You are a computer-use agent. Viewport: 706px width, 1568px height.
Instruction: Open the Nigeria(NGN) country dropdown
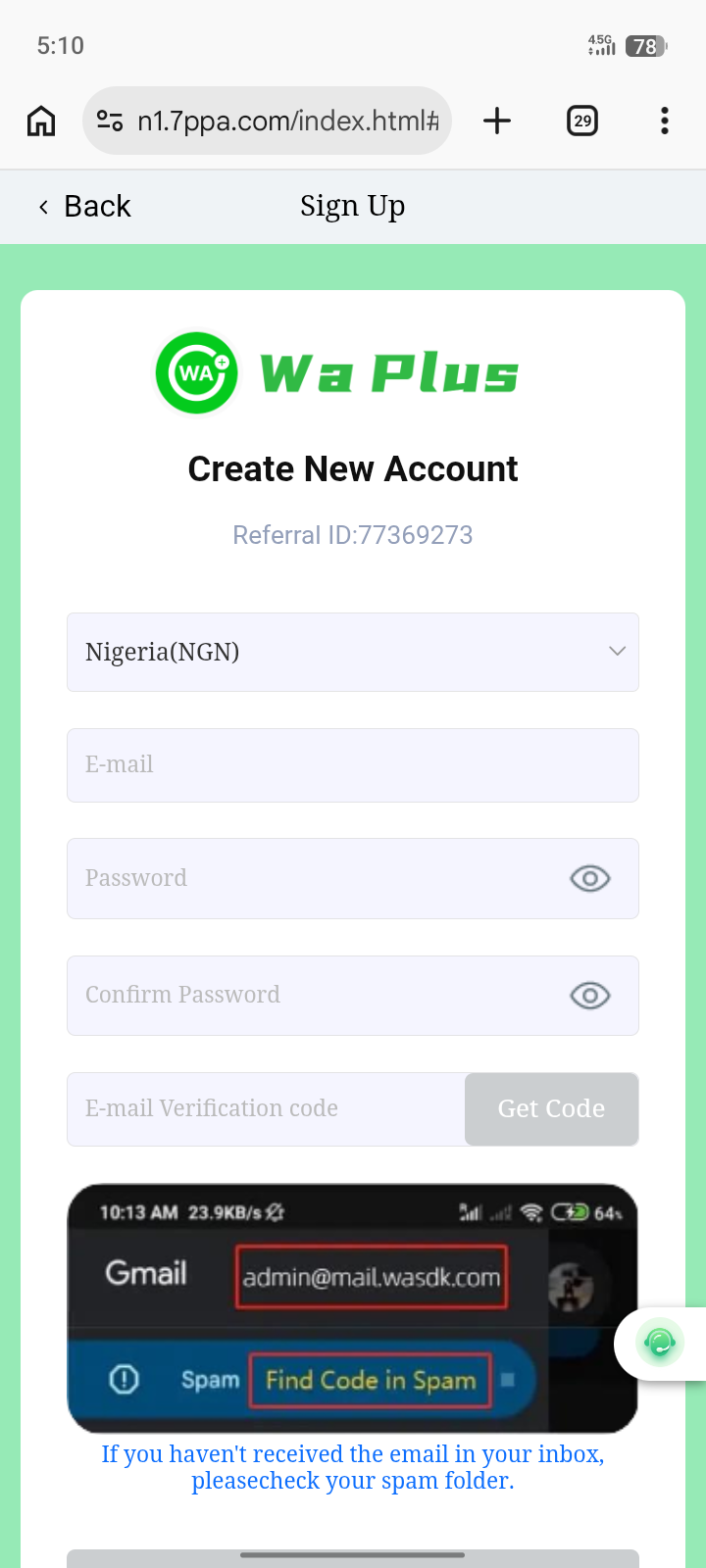tap(353, 653)
